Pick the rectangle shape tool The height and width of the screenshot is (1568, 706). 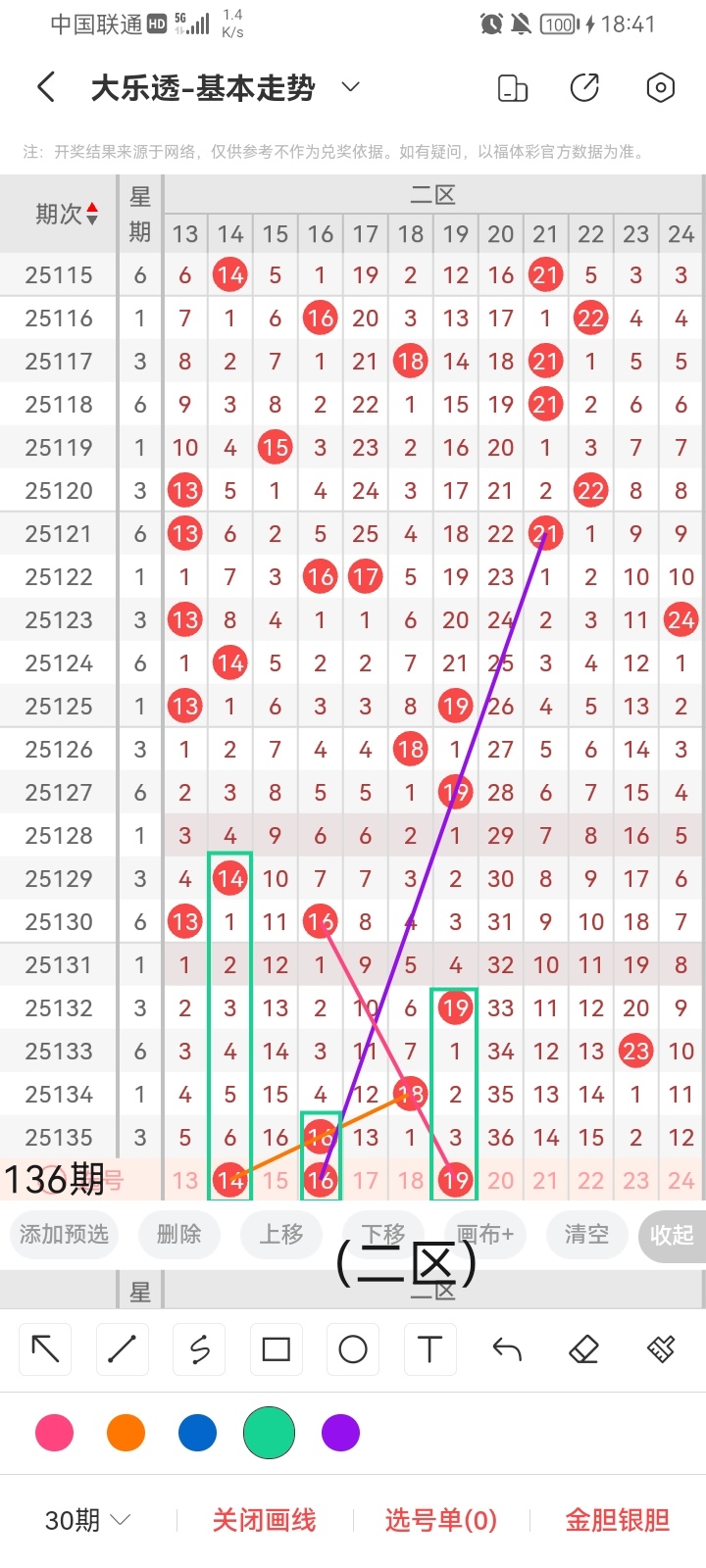click(277, 1349)
